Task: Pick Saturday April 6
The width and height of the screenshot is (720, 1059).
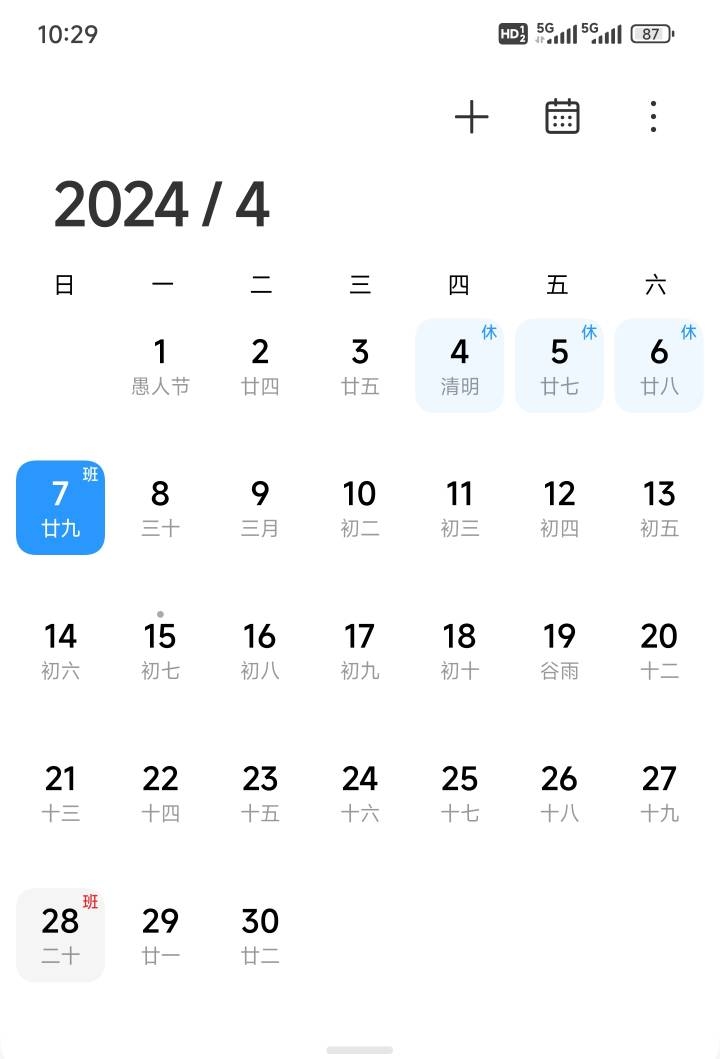Action: (x=659, y=366)
